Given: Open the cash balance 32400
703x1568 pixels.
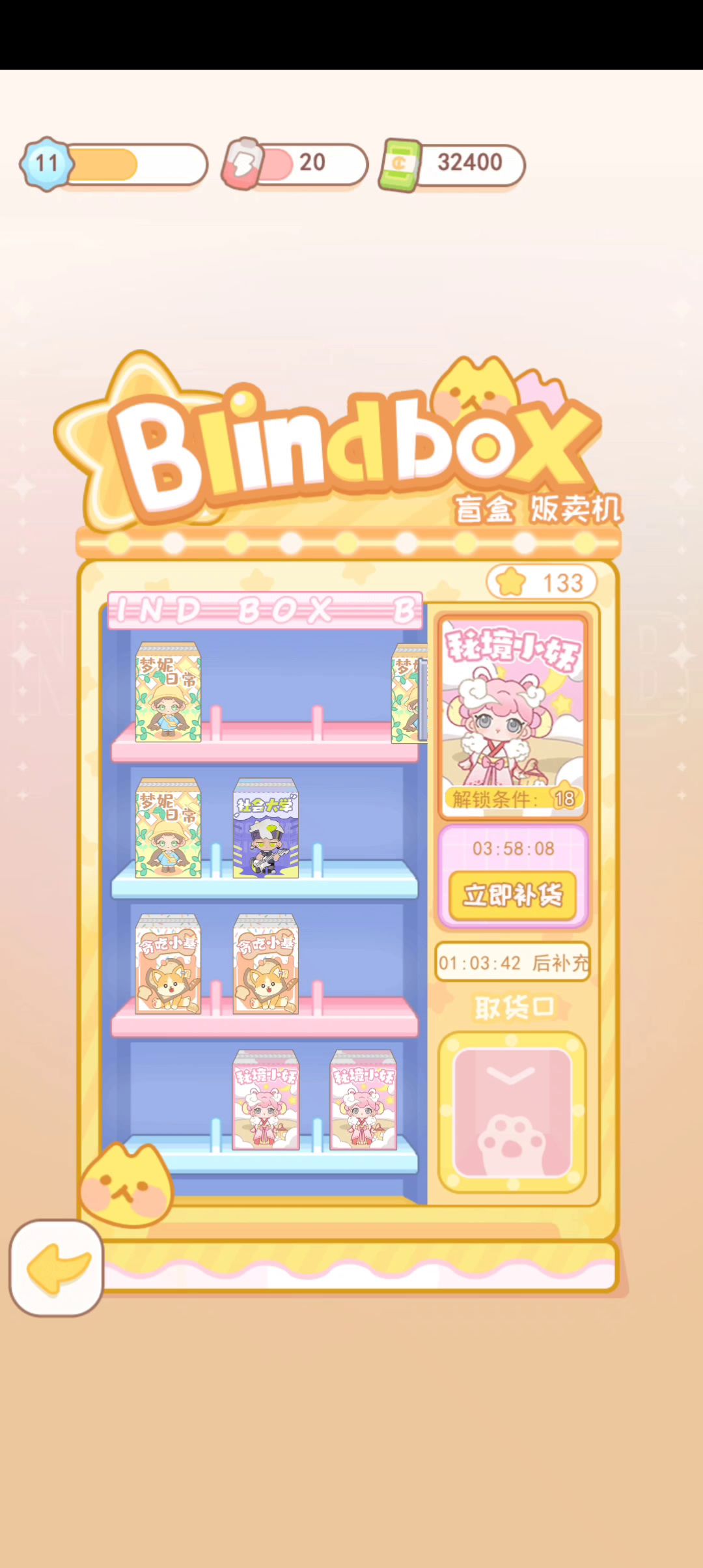Looking at the screenshot, I should [x=454, y=163].
